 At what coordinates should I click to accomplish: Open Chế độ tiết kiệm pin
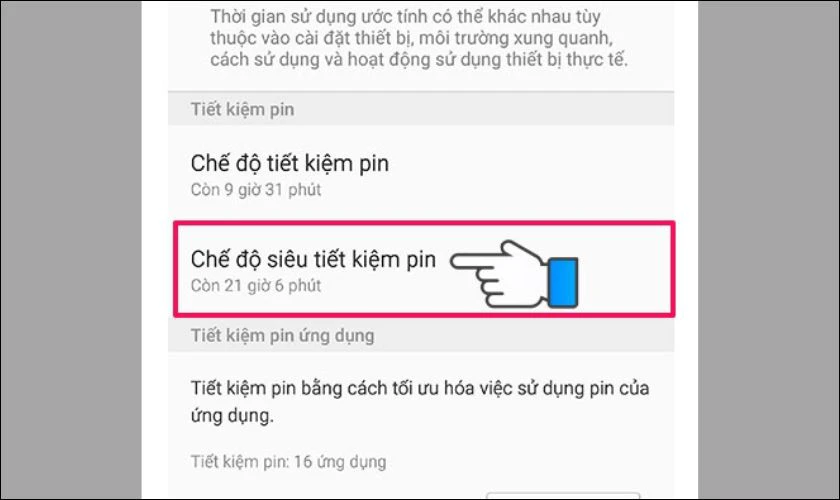(290, 173)
